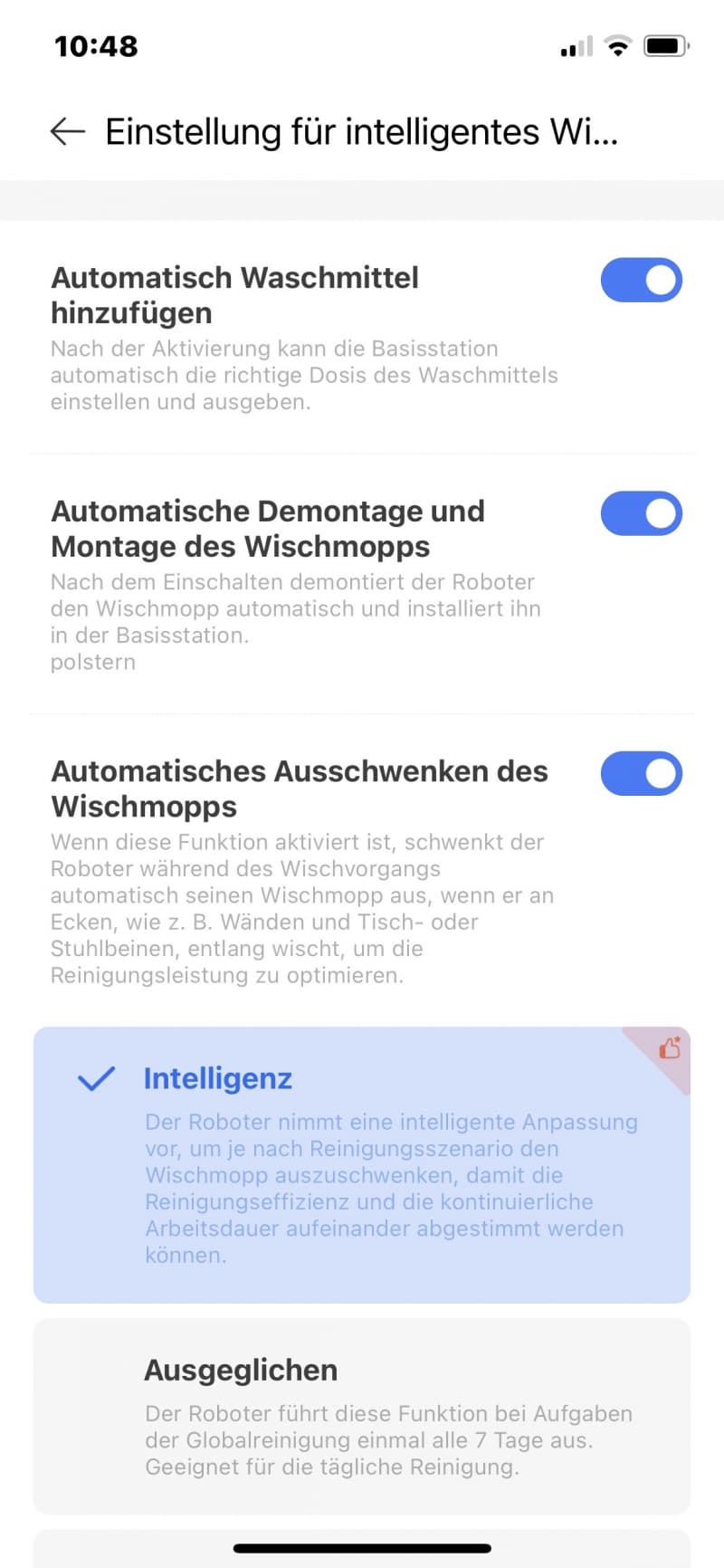Toggle Automatische Demontage und Montage des Wischmopps

tap(641, 513)
